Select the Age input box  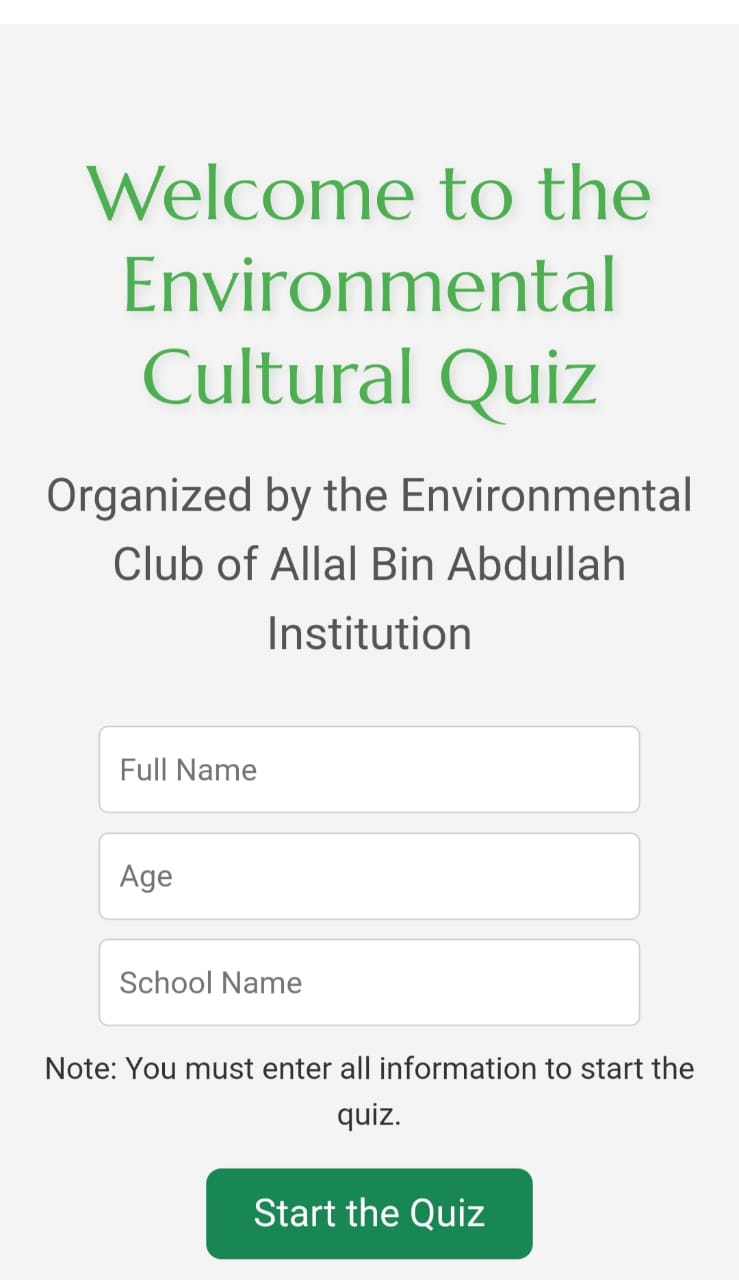coord(369,876)
